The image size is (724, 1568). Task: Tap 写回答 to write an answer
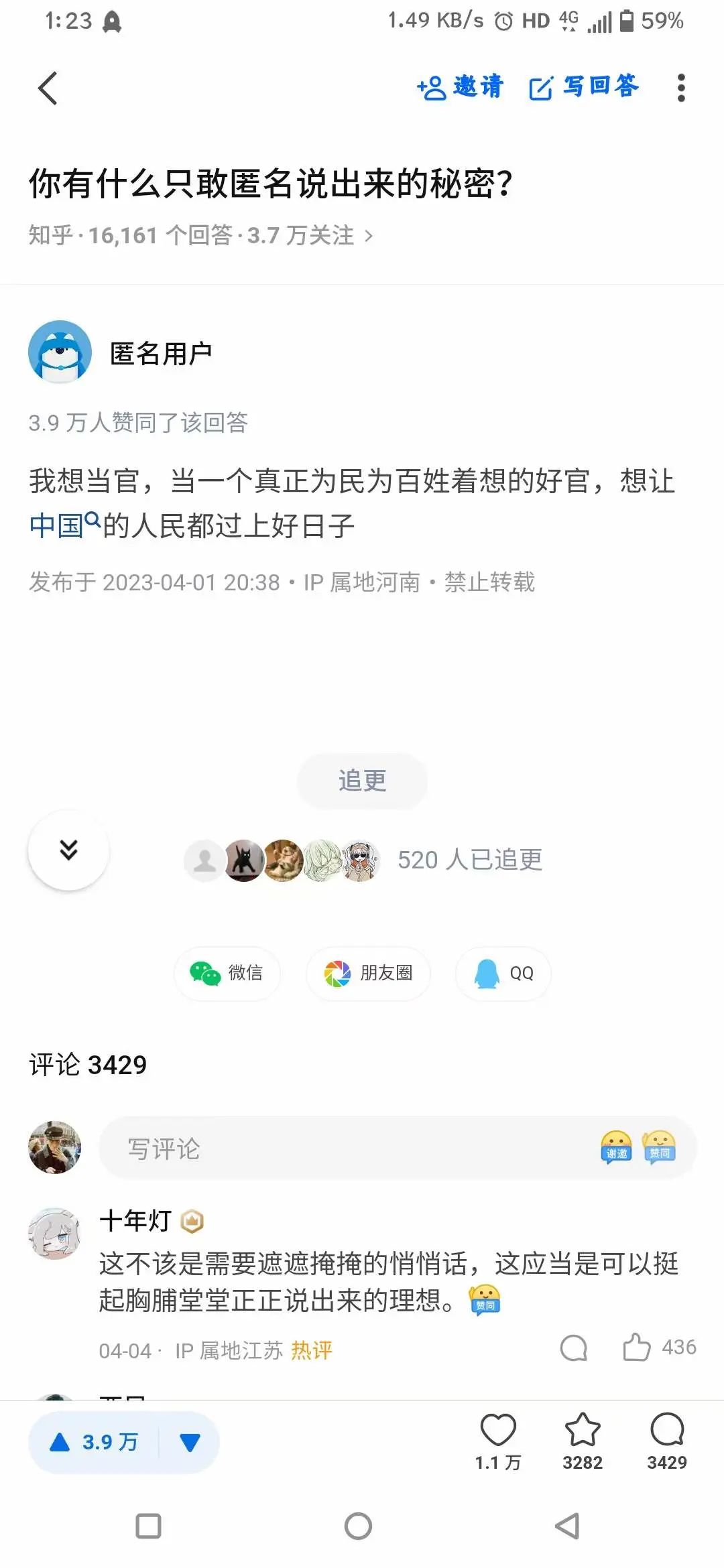[584, 87]
